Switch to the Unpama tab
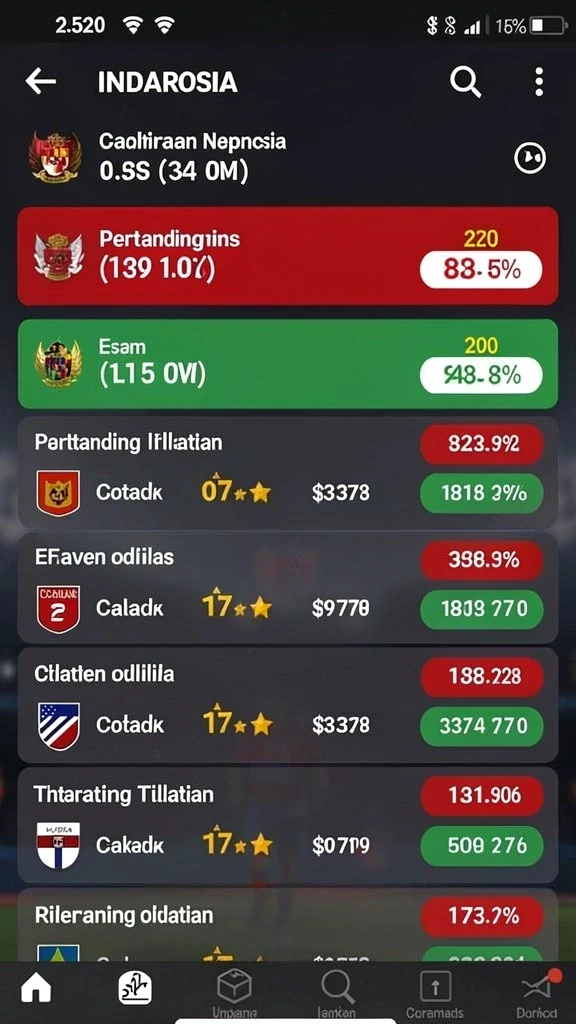 pyautogui.click(x=234, y=993)
